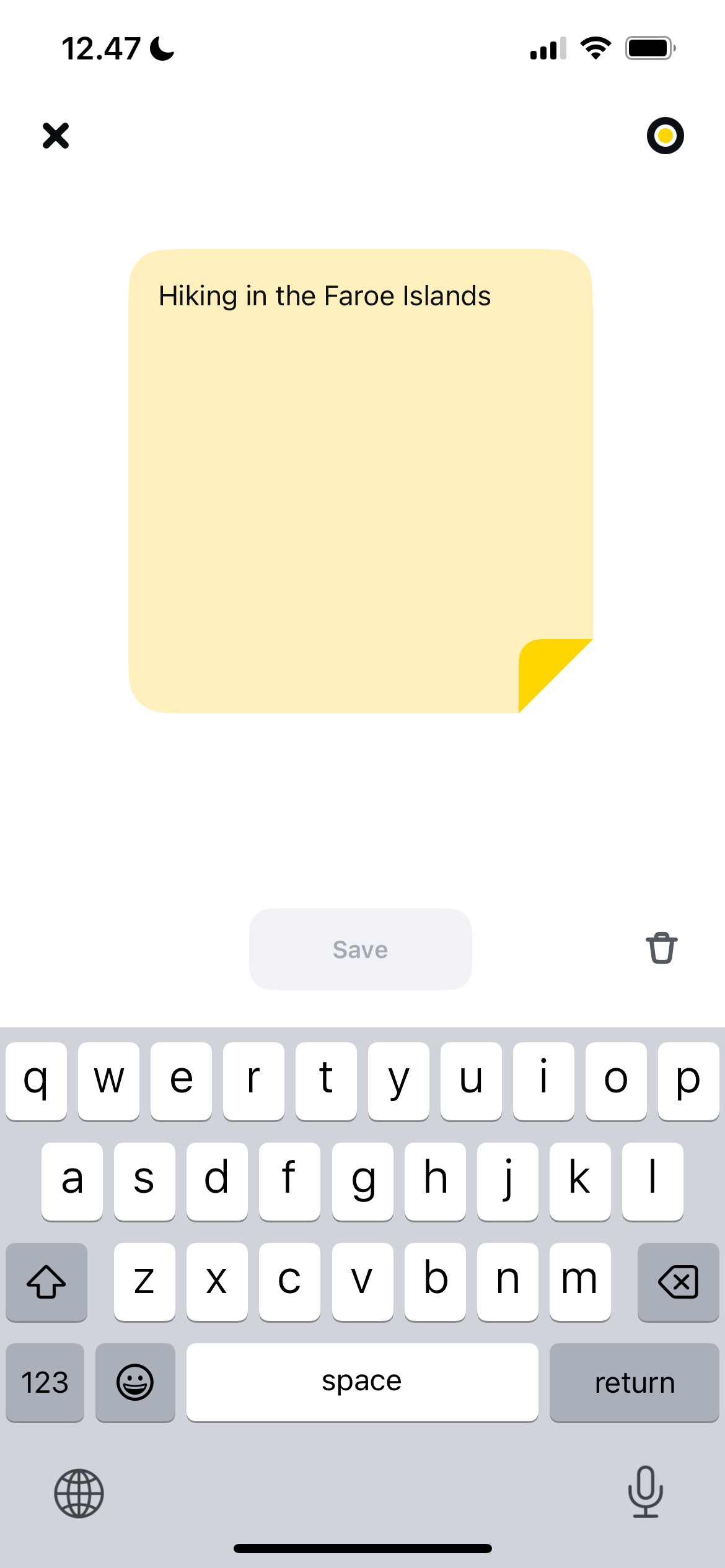Viewport: 725px width, 1568px height.
Task: Edit the Hiking in the Faroe Islands note
Action: coord(325,296)
